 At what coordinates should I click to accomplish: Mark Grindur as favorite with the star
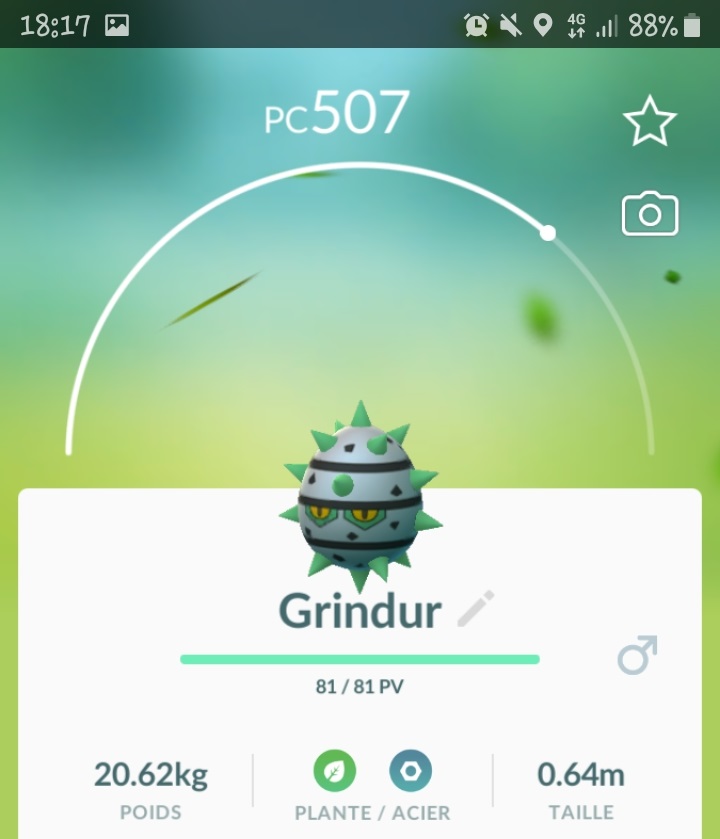tap(650, 122)
